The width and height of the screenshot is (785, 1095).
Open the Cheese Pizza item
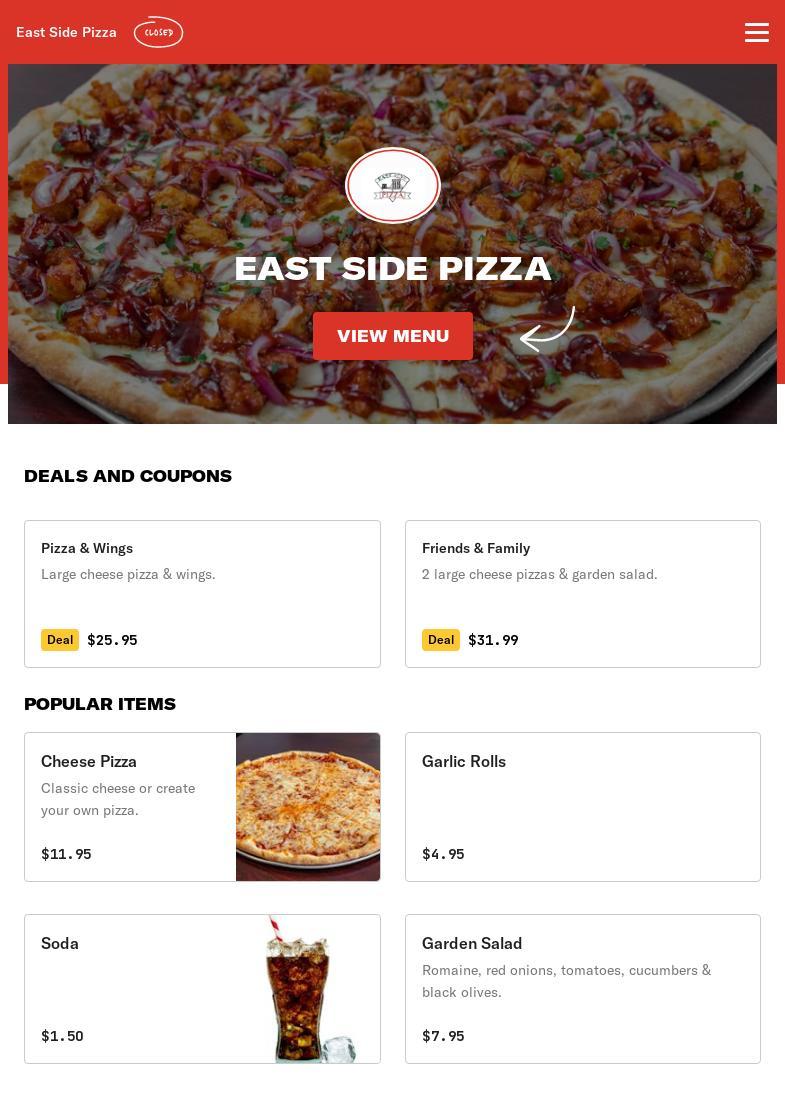202,807
